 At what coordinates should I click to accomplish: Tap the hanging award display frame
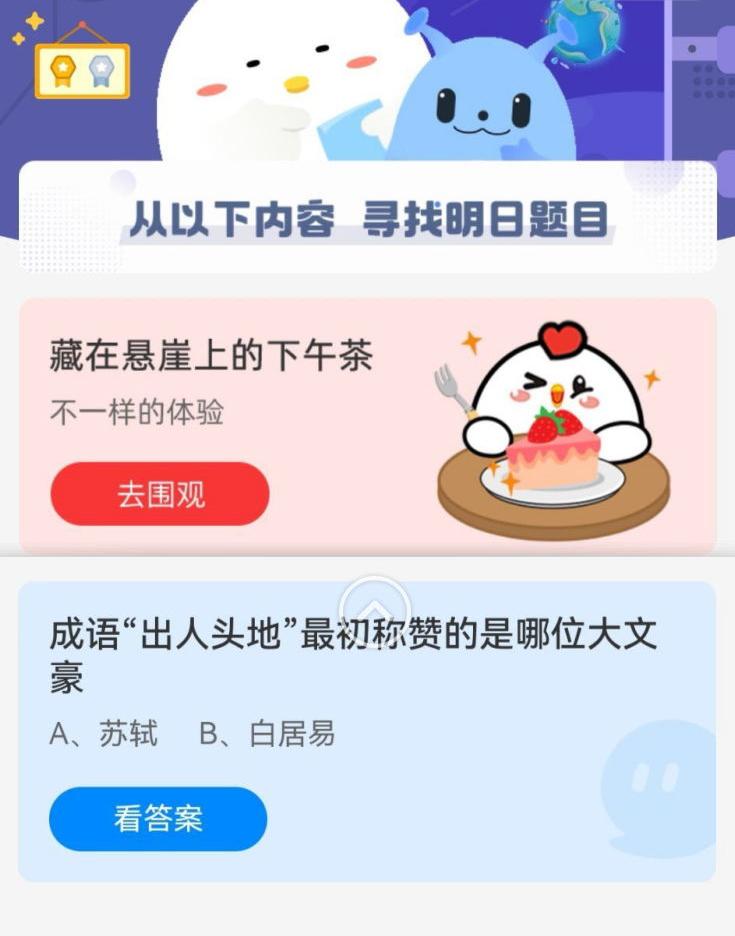pos(82,68)
